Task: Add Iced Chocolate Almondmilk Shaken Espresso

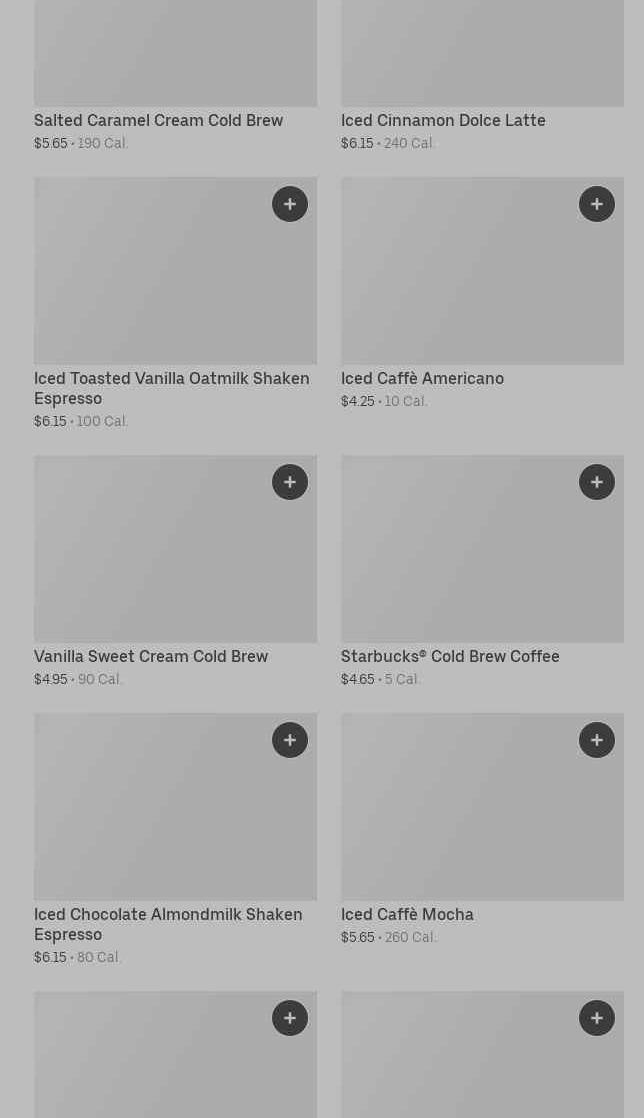Action: [290, 740]
